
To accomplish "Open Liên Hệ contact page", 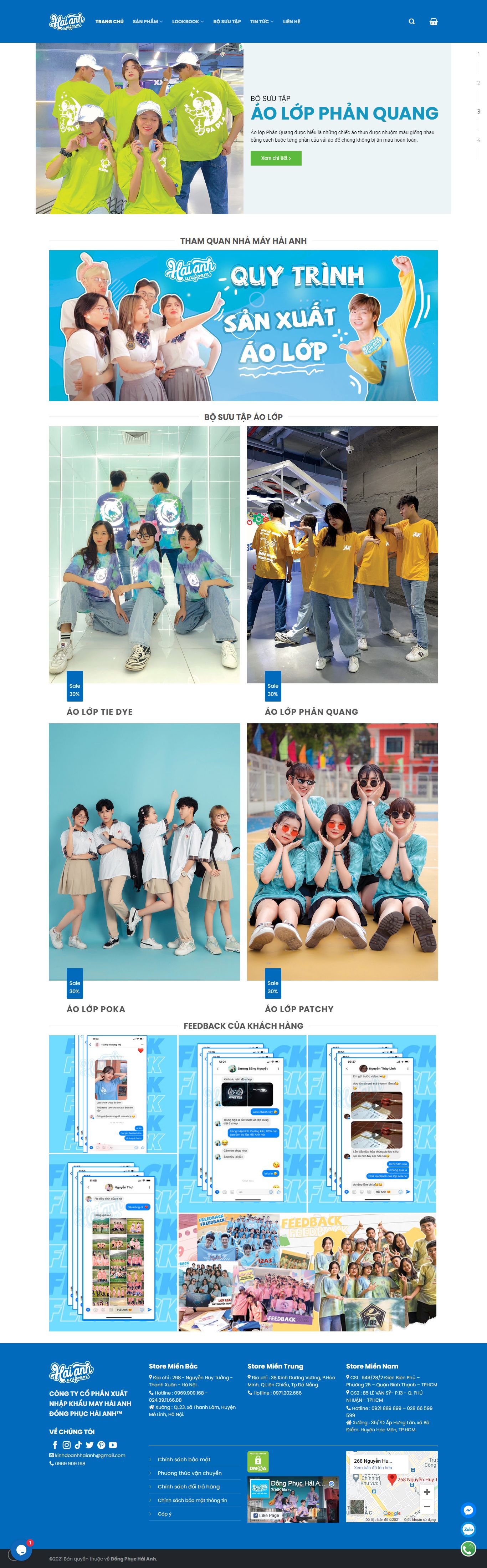I will (291, 21).
